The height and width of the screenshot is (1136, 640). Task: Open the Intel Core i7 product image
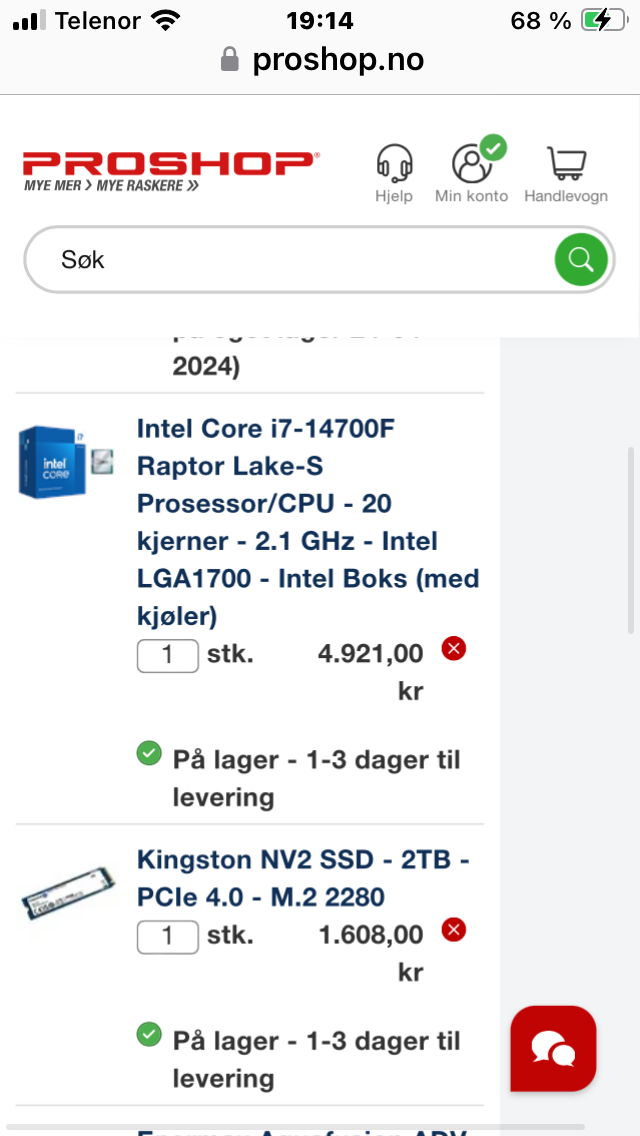click(65, 462)
